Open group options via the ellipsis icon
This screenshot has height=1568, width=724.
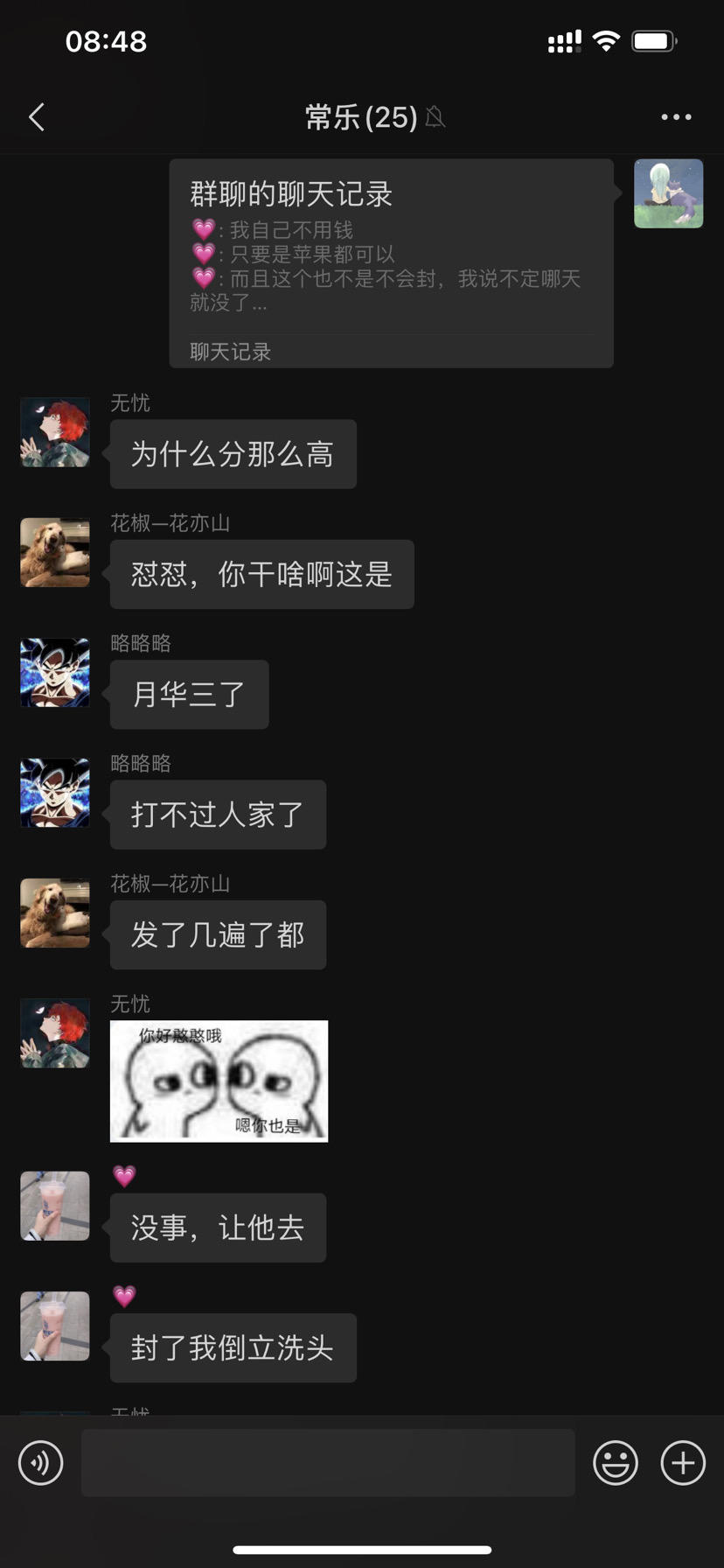tap(675, 116)
